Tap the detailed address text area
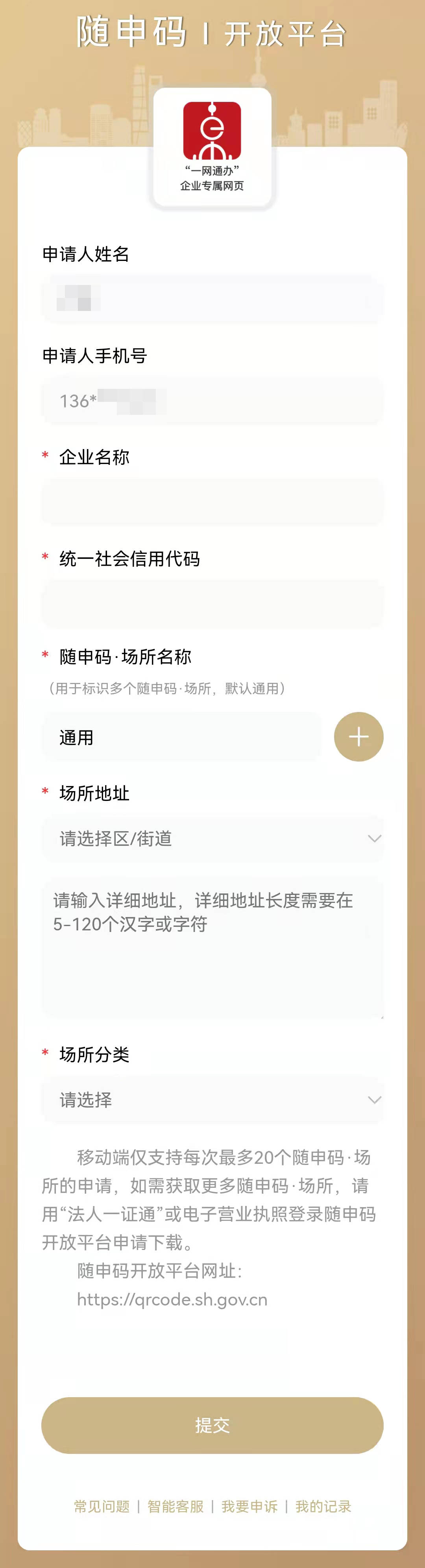The height and width of the screenshot is (1568, 425). (212, 948)
